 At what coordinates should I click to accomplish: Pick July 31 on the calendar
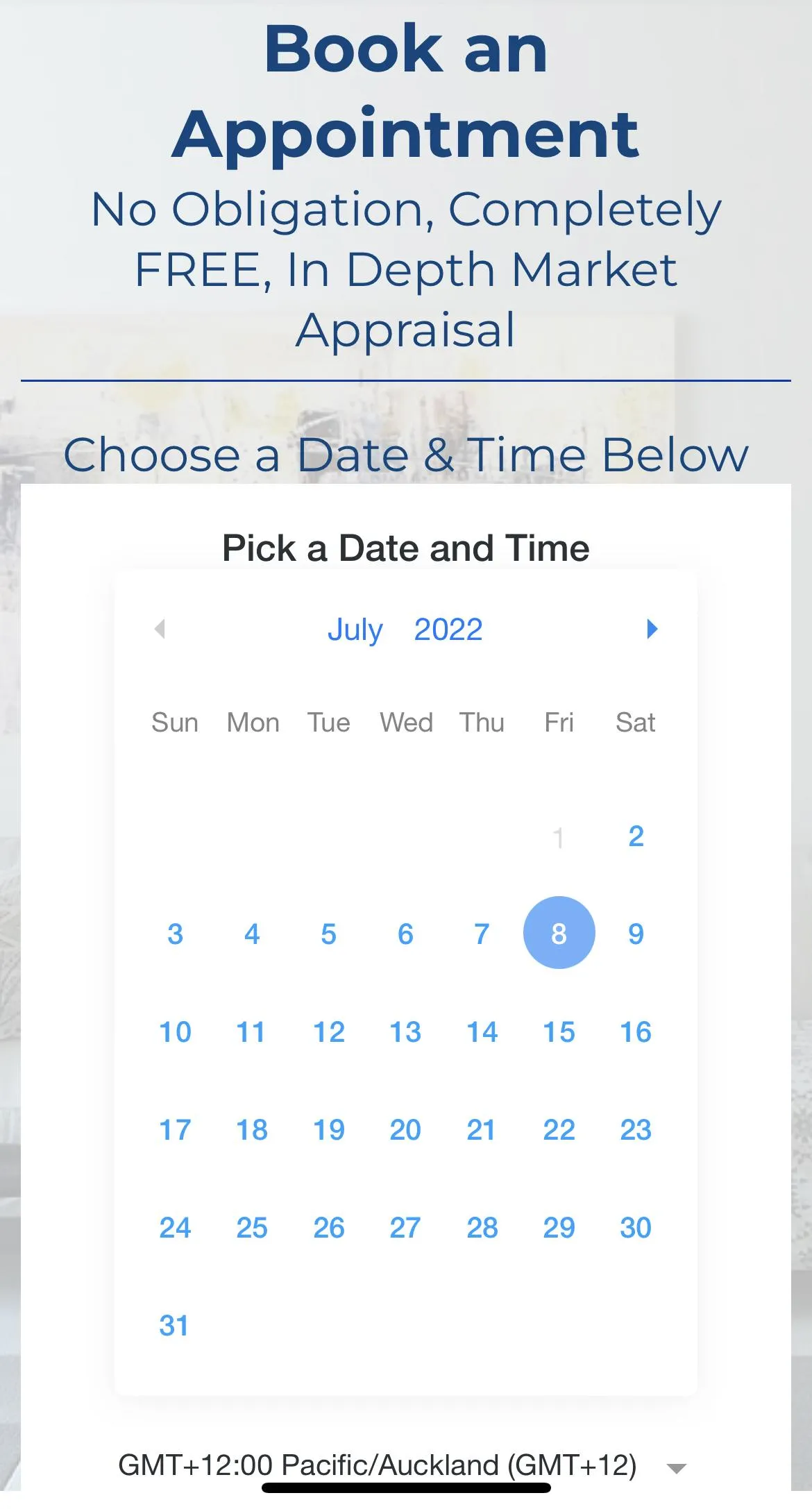pyautogui.click(x=174, y=1326)
